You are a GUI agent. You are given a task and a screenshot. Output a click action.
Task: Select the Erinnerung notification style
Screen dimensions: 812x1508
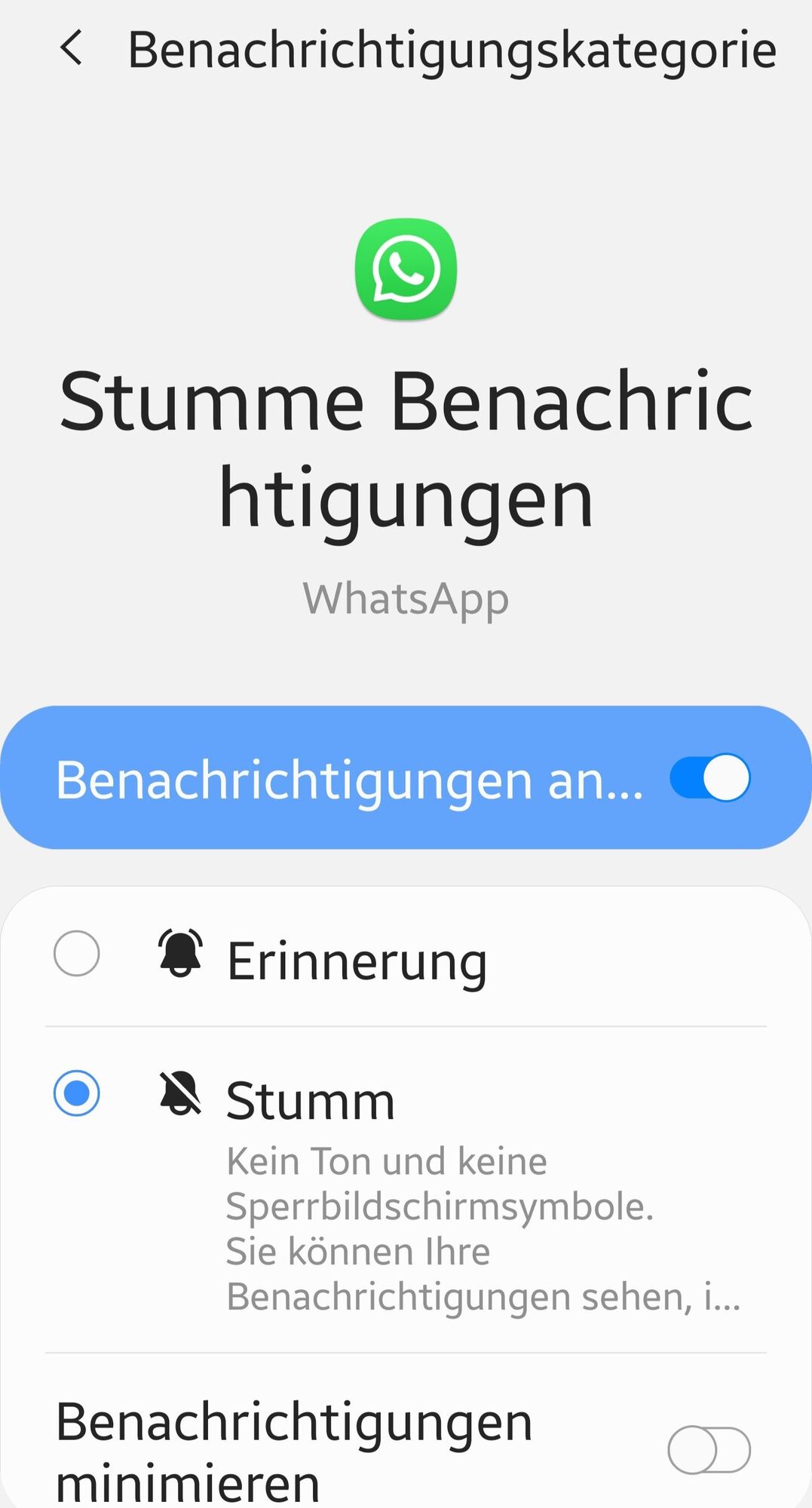77,954
